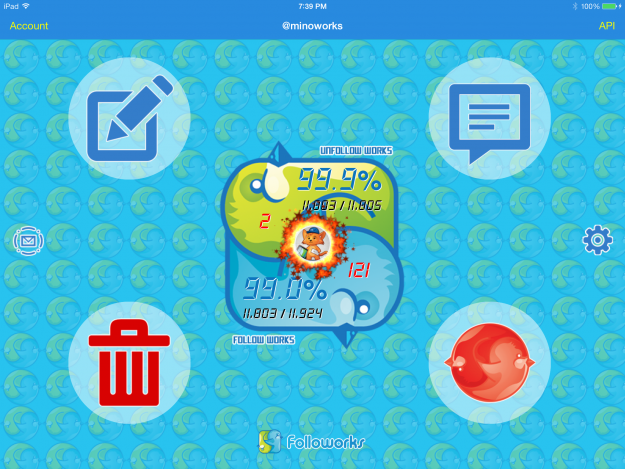
Task: Open the red birds circle icon
Action: pos(489,362)
